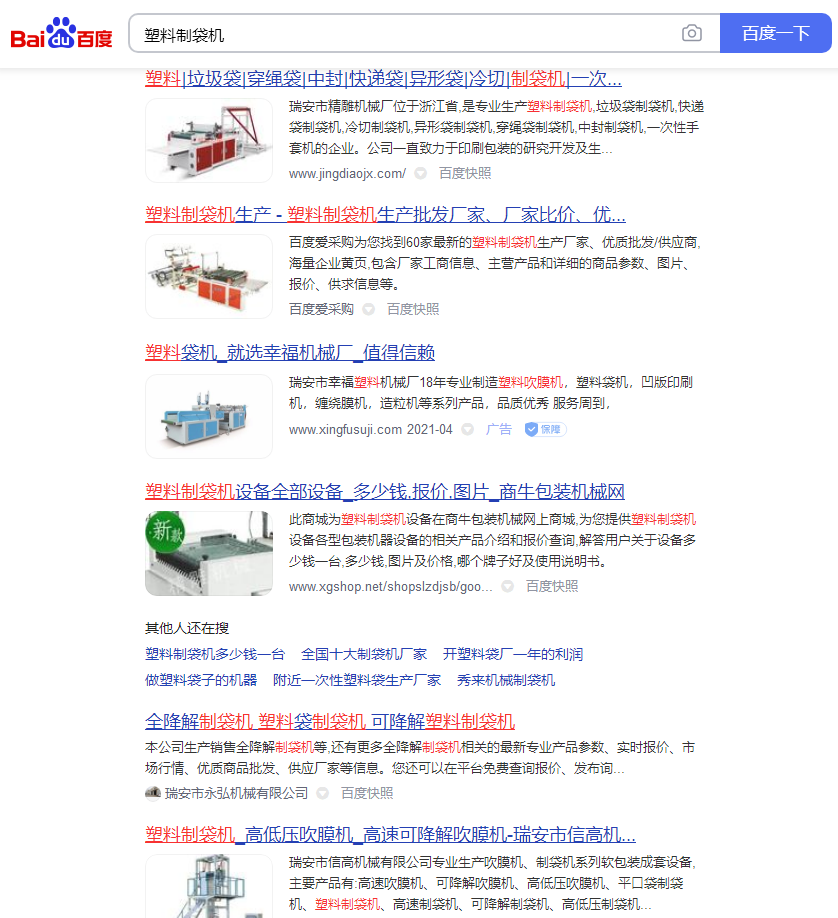The image size is (838, 918).
Task: Tap thumbnail of the xingfusuji.com result
Action: pyautogui.click(x=208, y=416)
